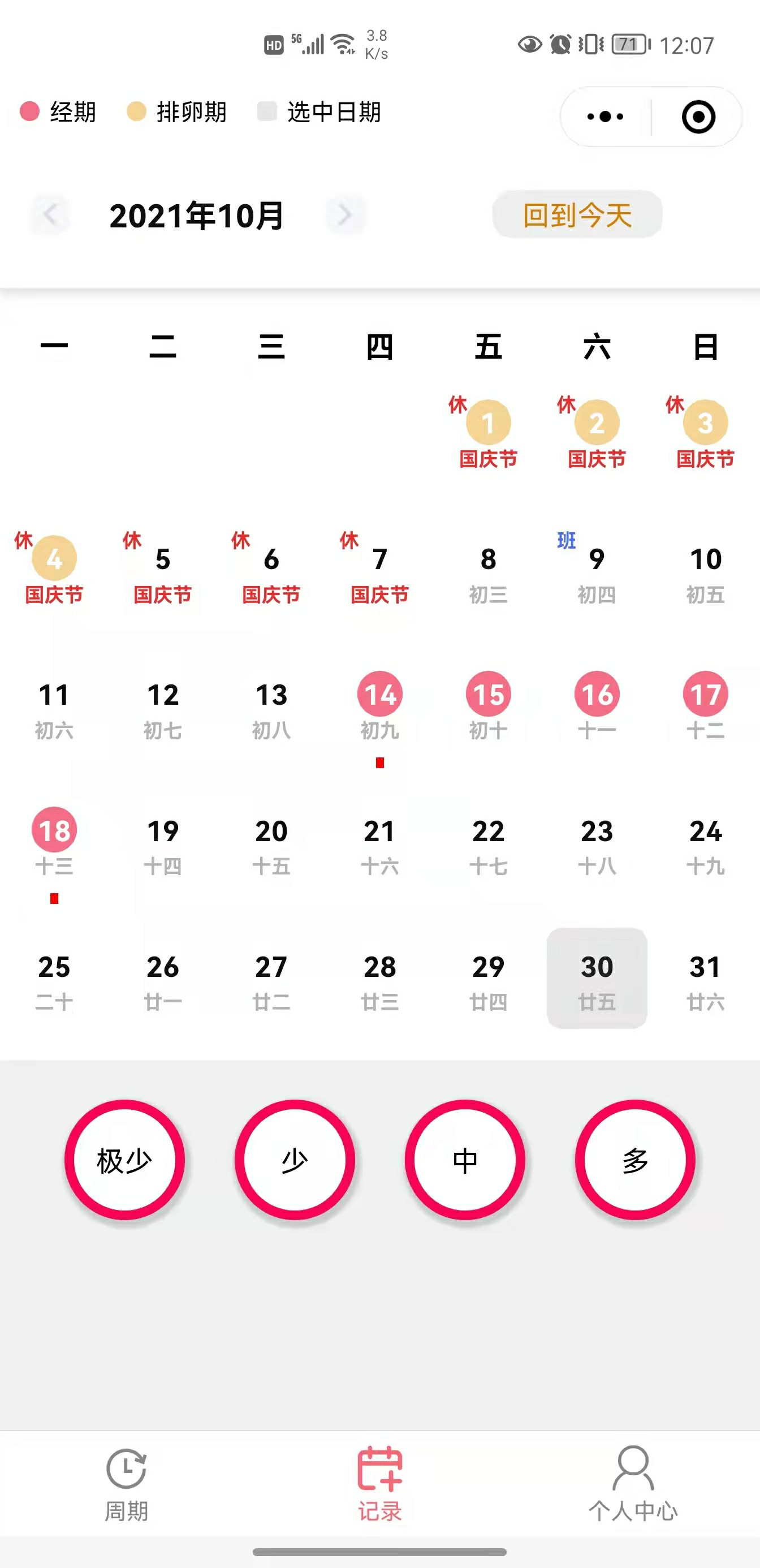Screen dimensions: 760x1568
Task: Record flow as 多
Action: 635,1160
